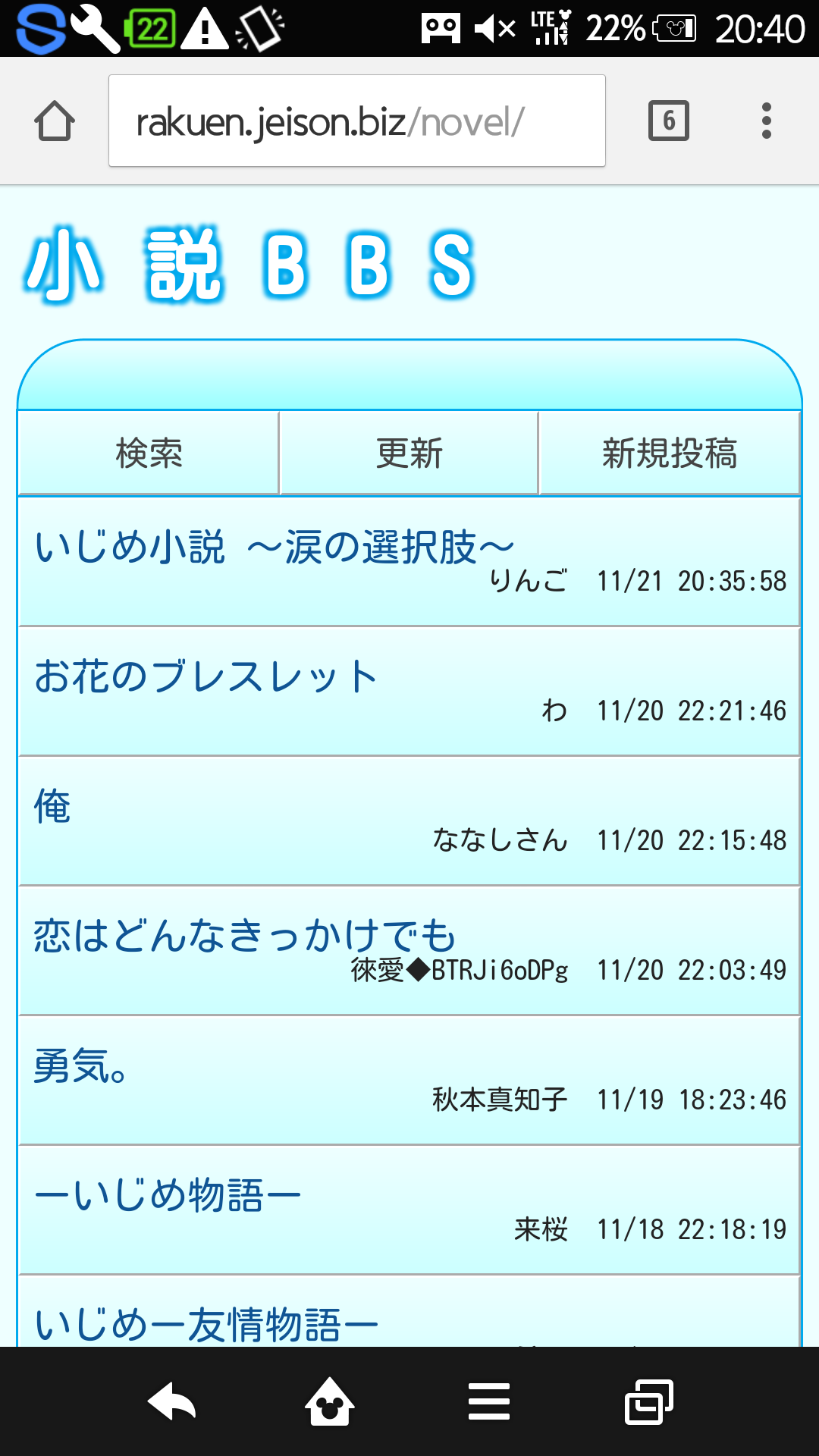
Task: Open recent apps from navigation bar
Action: coord(648,1401)
